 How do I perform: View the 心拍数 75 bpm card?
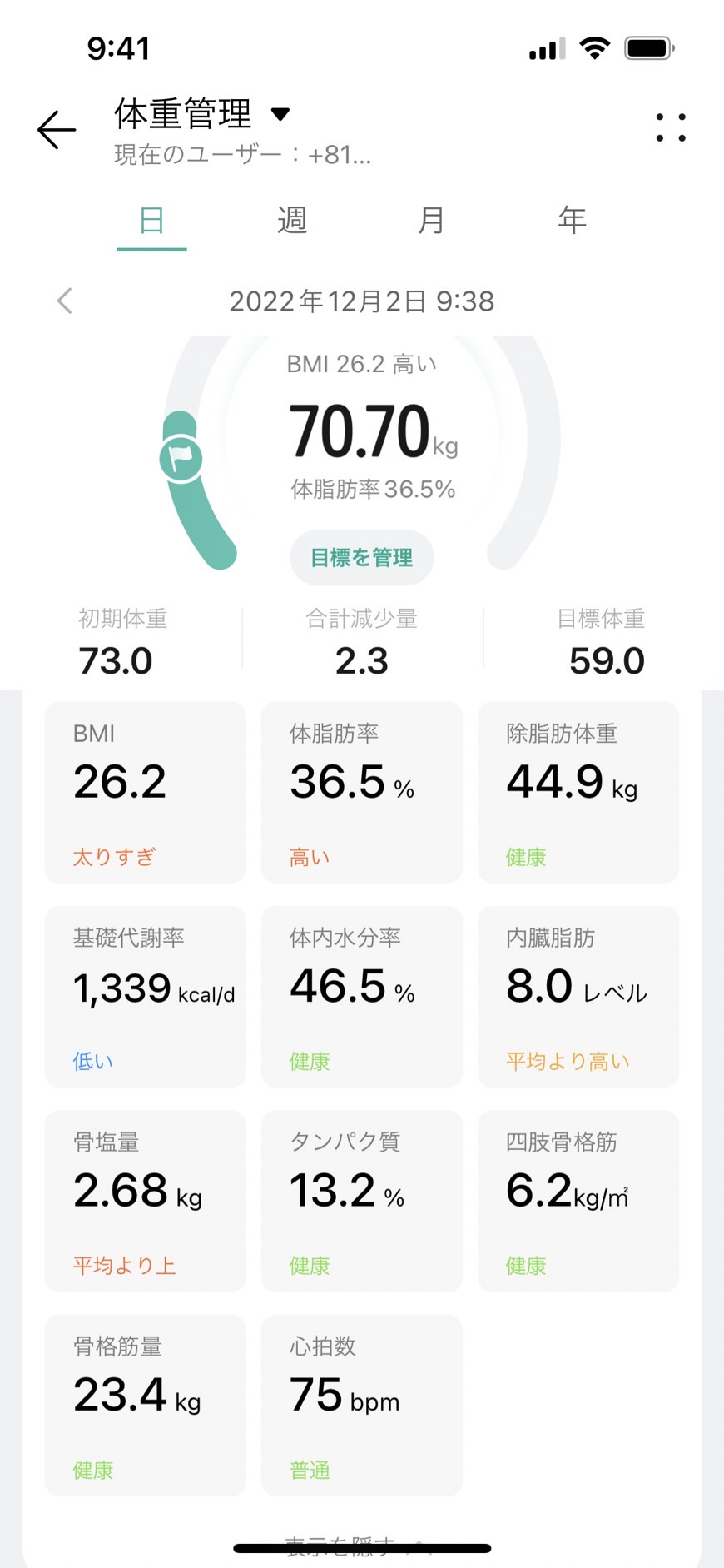click(x=362, y=1406)
